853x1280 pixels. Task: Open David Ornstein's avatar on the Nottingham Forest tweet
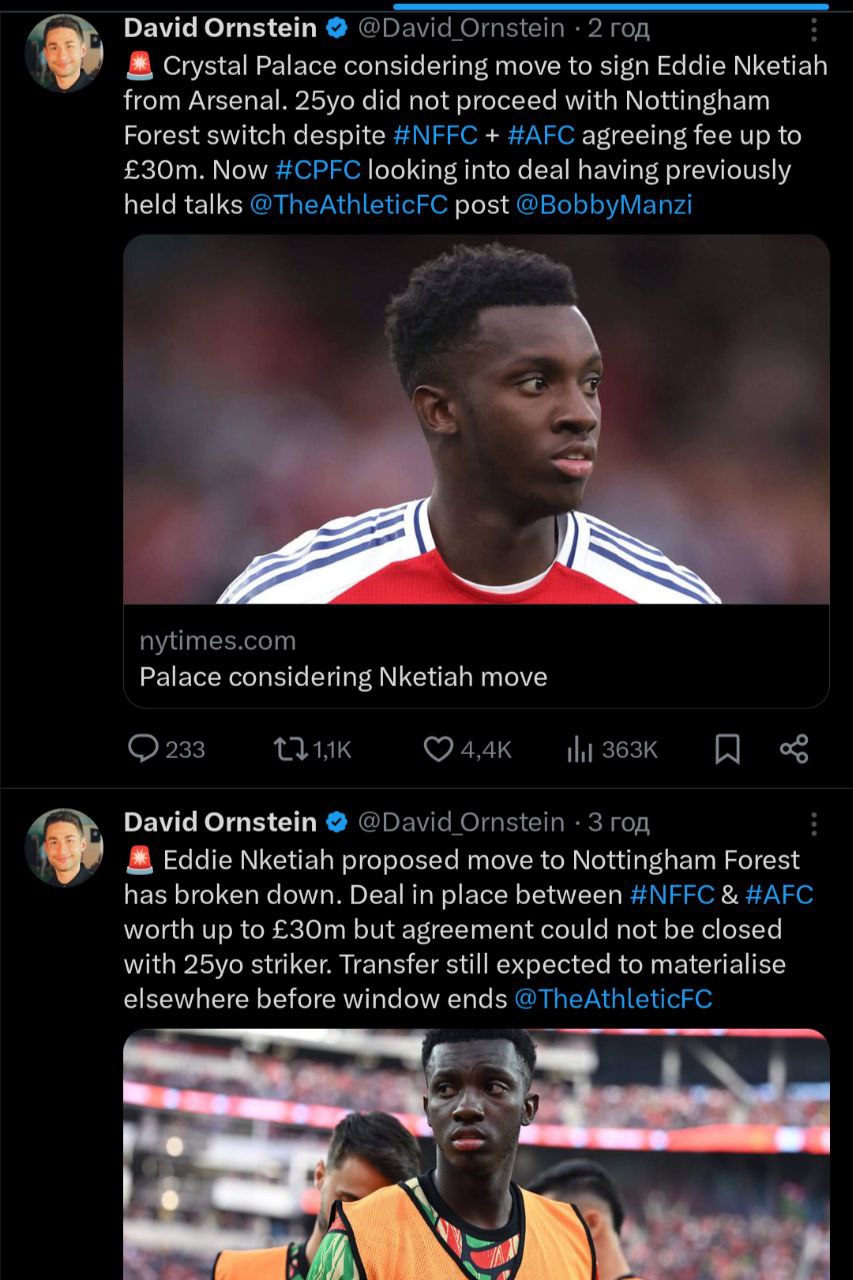(63, 847)
